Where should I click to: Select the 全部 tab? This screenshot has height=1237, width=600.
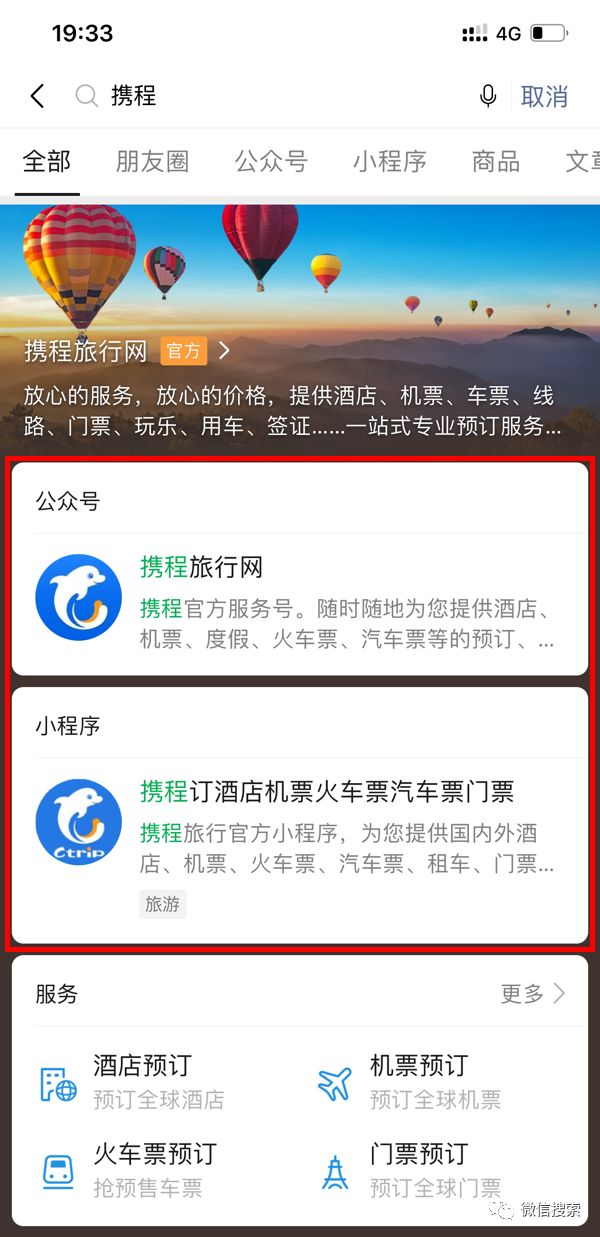[x=47, y=161]
